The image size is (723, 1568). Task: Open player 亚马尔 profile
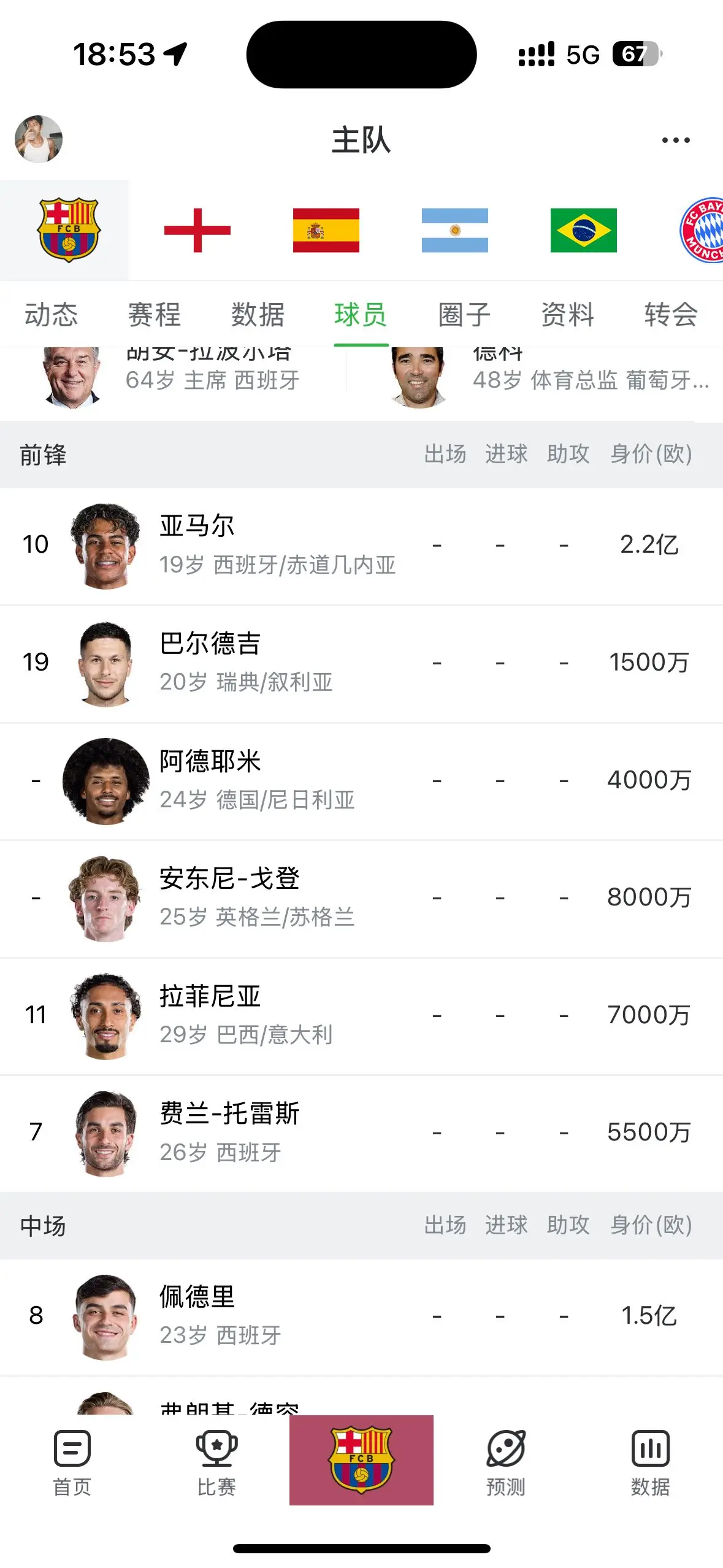tap(361, 546)
